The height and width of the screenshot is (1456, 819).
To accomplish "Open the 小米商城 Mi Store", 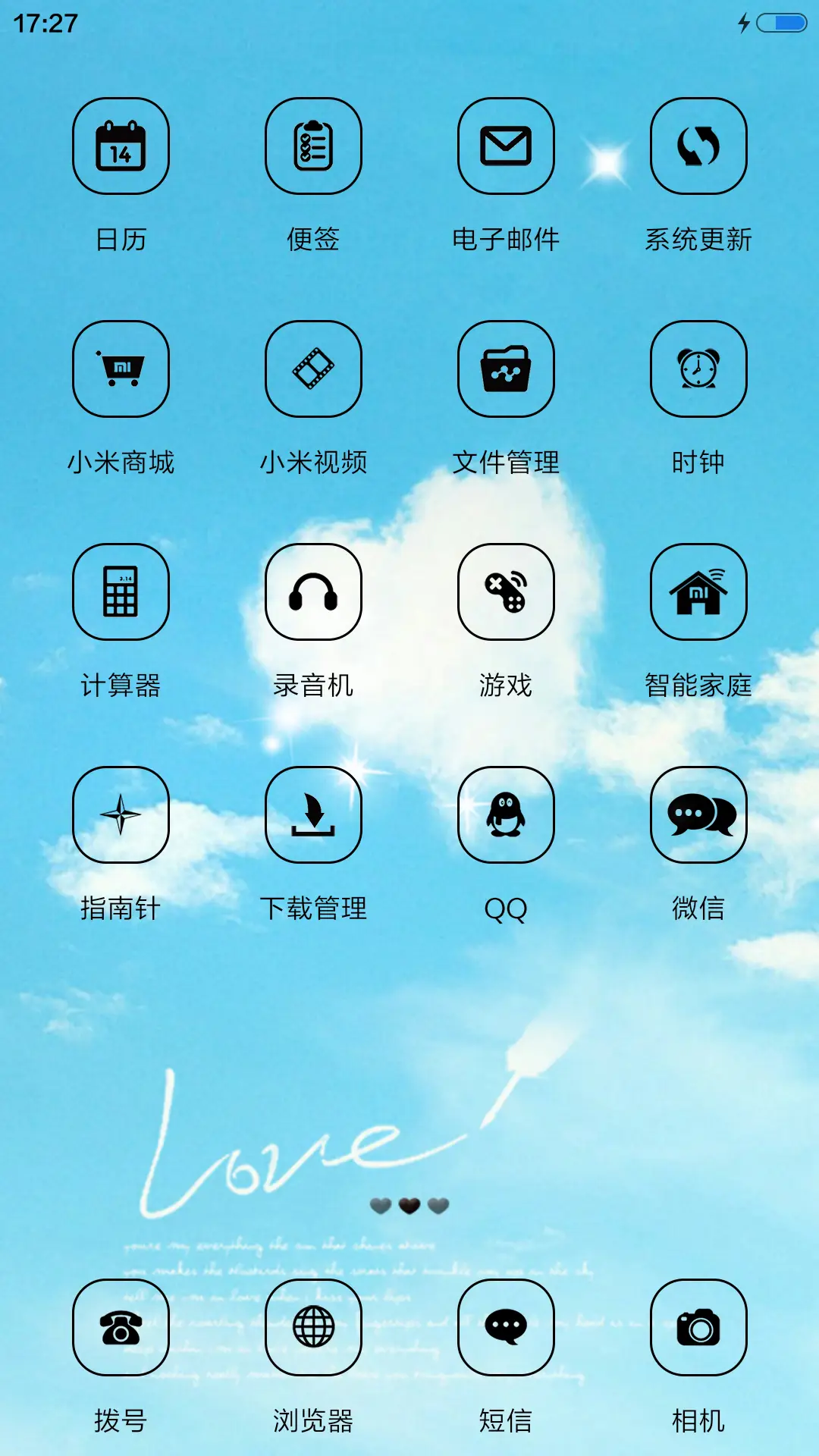I will pos(121,369).
